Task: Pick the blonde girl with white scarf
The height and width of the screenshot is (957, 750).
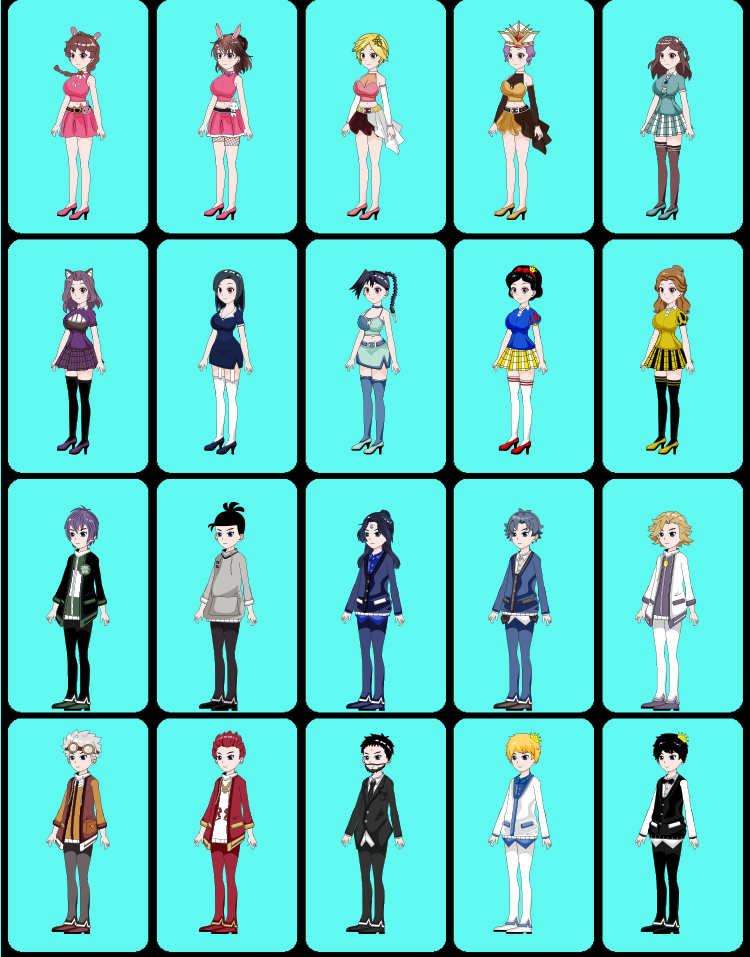Action: pos(375,118)
